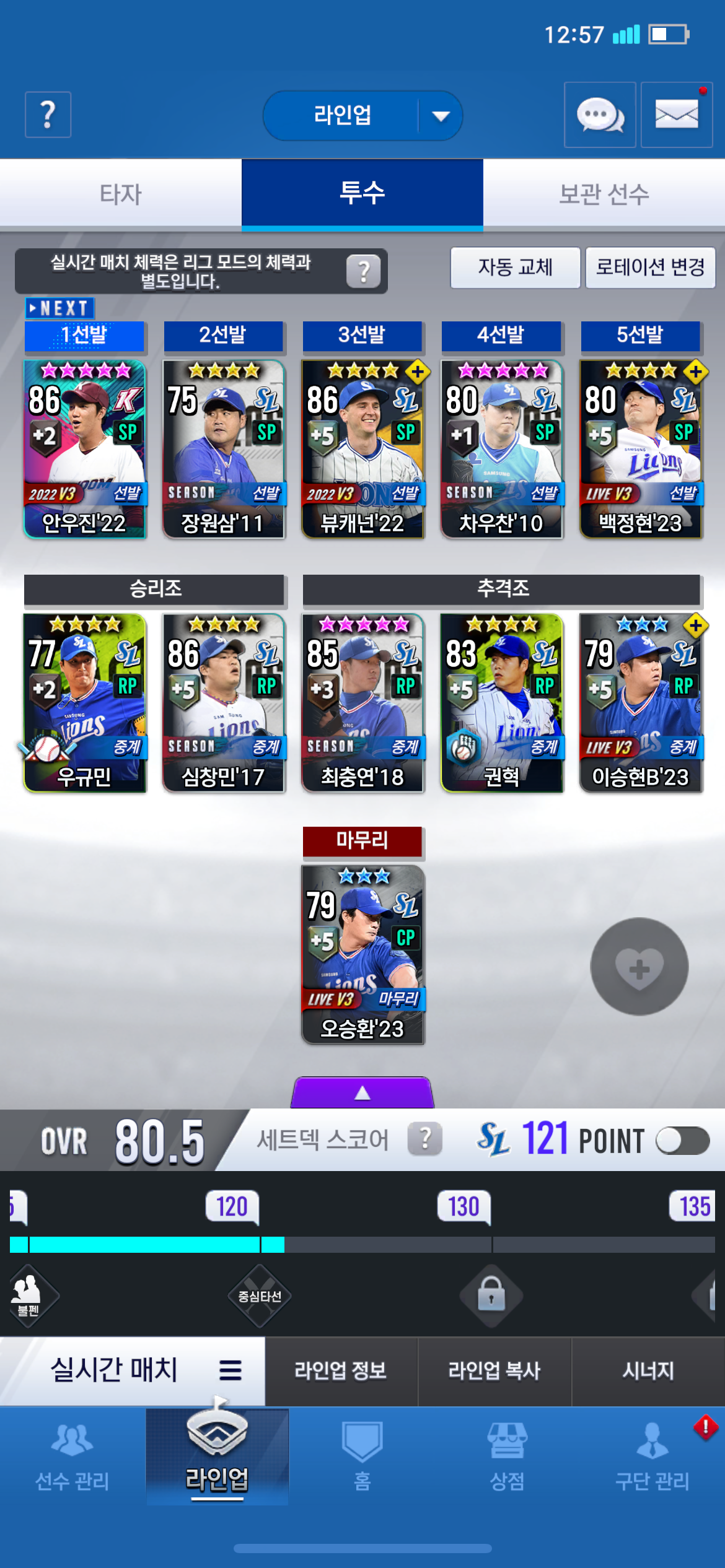Viewport: 725px width, 1568px height.
Task: Tap the 로테이션 변경 button
Action: (650, 268)
